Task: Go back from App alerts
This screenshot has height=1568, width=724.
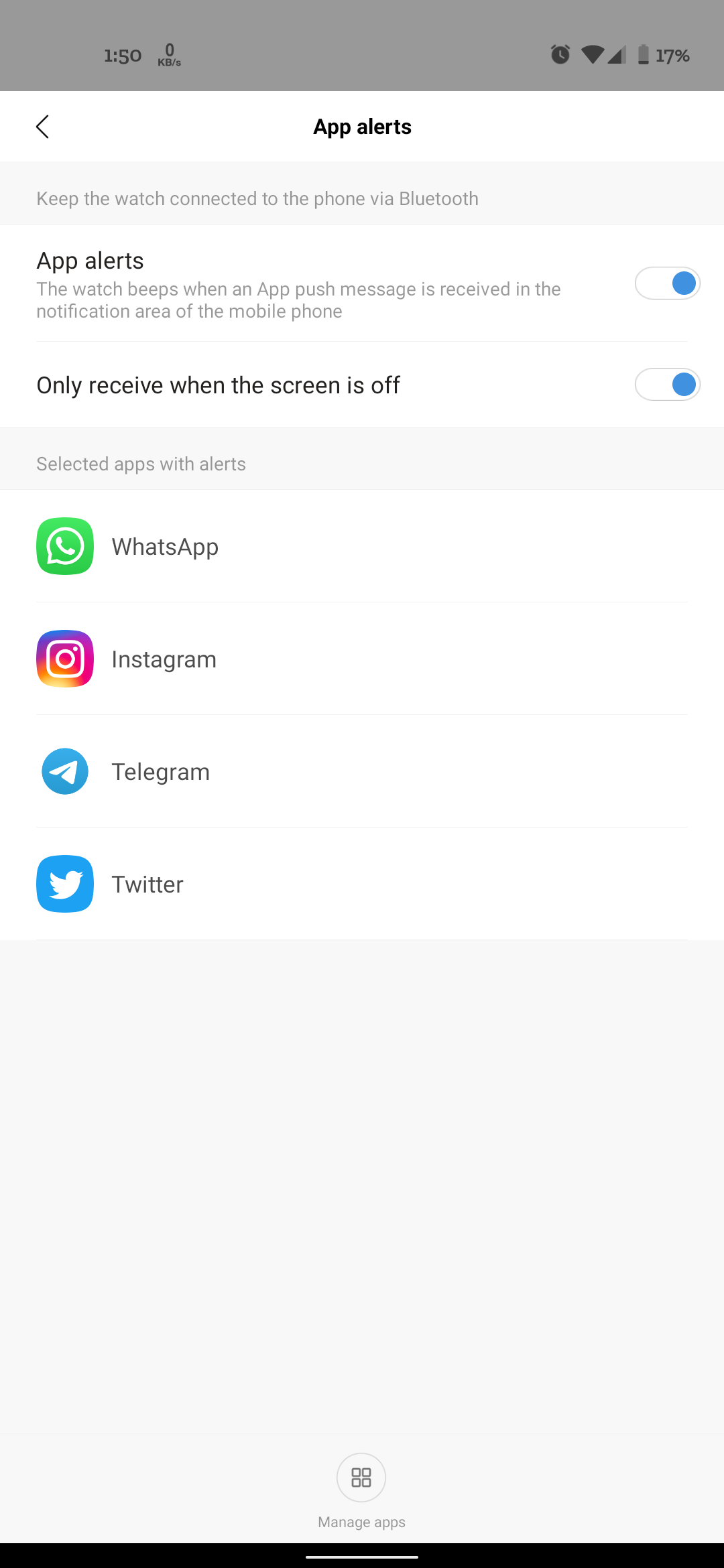Action: tap(42, 127)
